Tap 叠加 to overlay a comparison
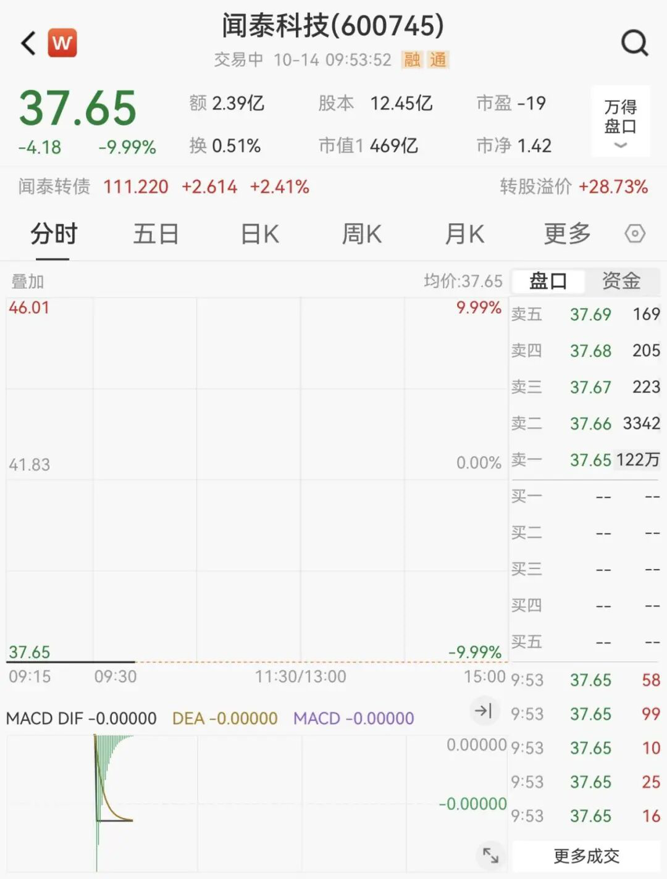Screen dimensions: 667x879 27,282
